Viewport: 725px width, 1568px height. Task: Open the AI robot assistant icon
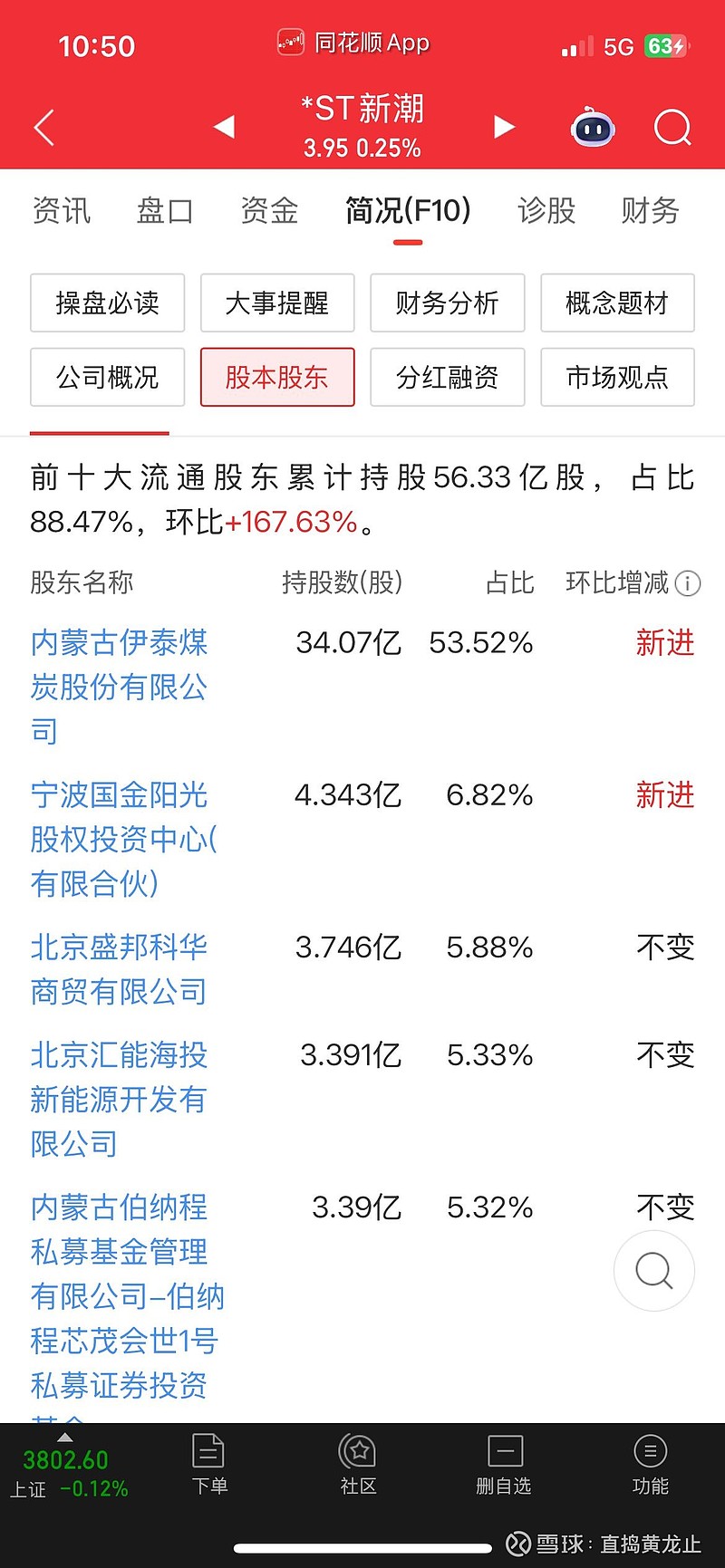592,130
